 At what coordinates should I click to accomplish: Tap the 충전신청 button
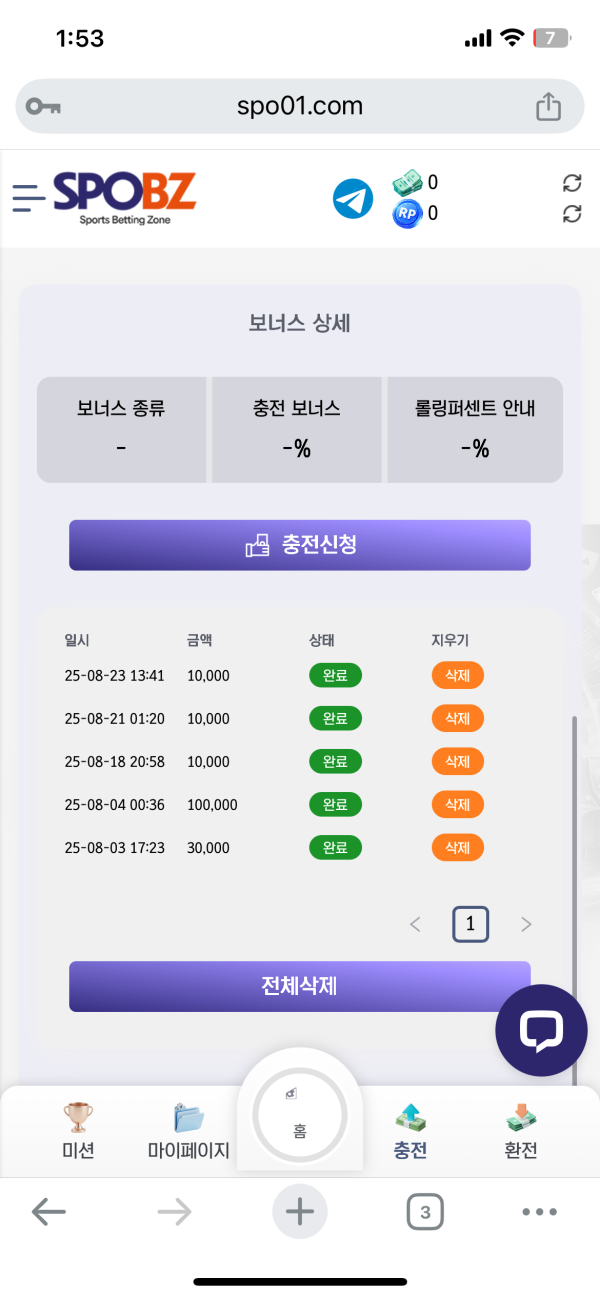(x=300, y=545)
